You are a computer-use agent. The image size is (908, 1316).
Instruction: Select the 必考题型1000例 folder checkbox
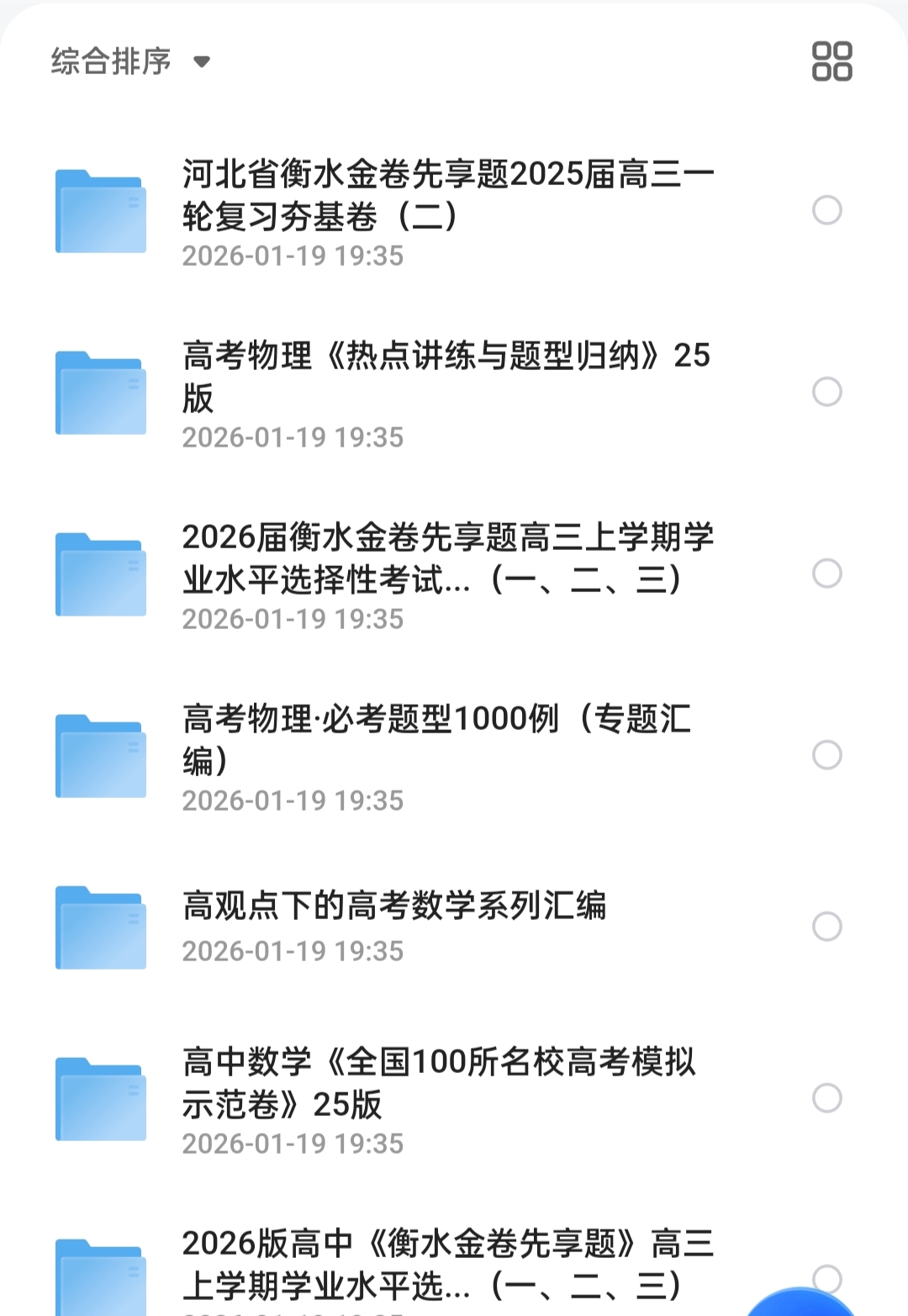[x=827, y=755]
